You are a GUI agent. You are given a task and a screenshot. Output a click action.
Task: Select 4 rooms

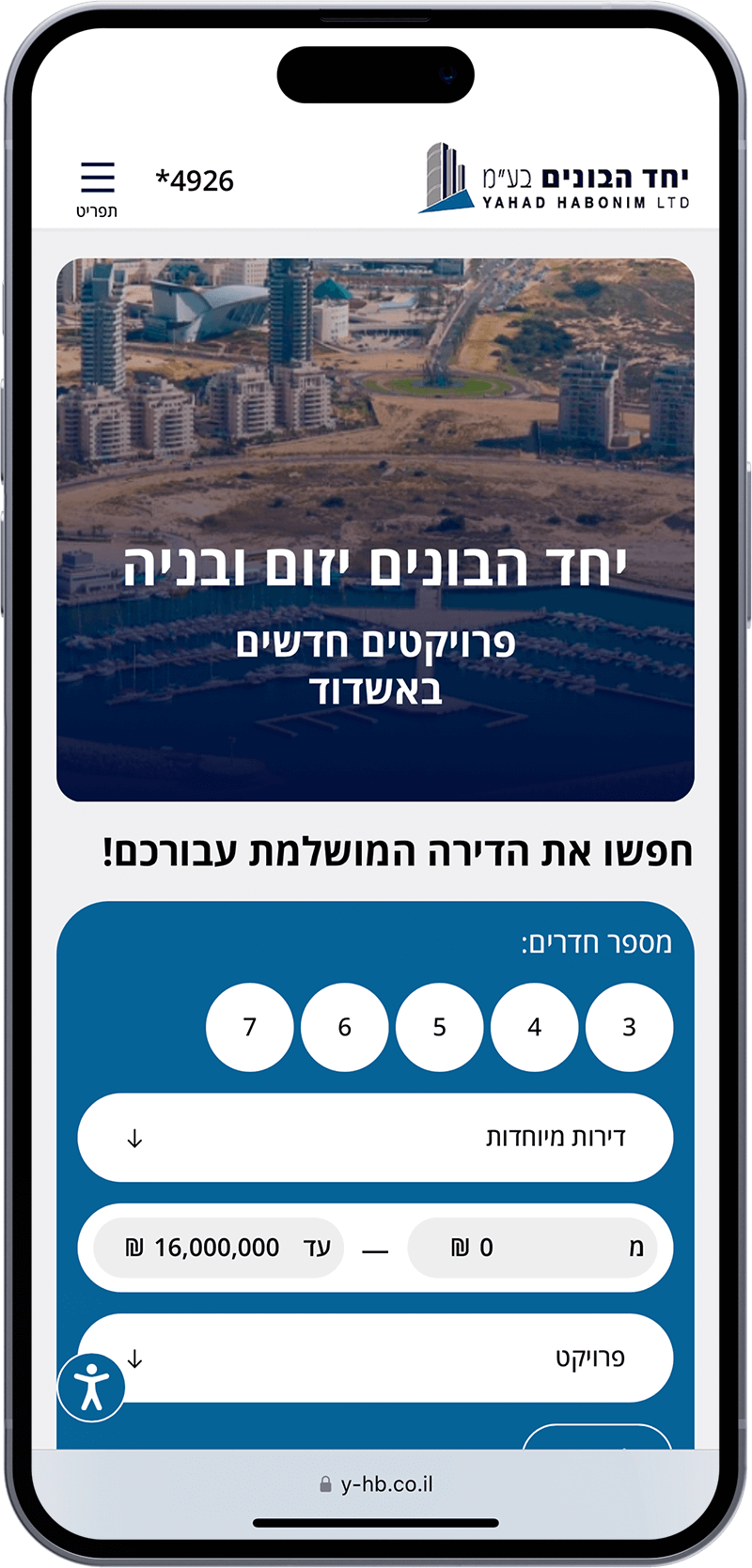[x=534, y=1027]
